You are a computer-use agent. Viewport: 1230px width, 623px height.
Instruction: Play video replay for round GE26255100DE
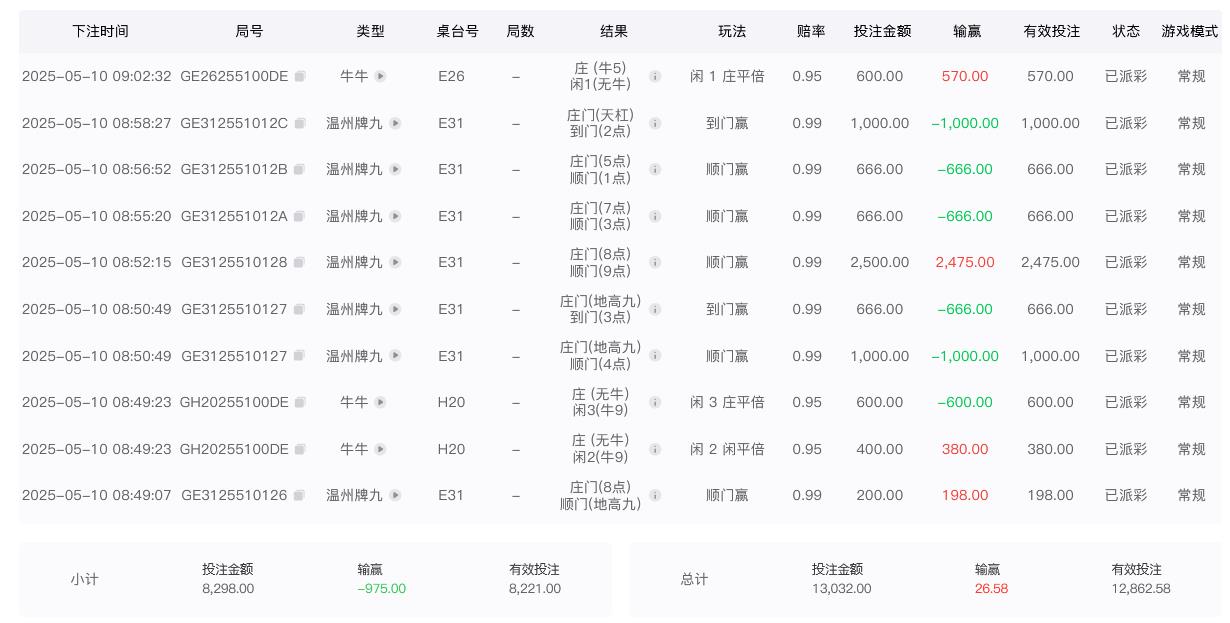tap(380, 76)
